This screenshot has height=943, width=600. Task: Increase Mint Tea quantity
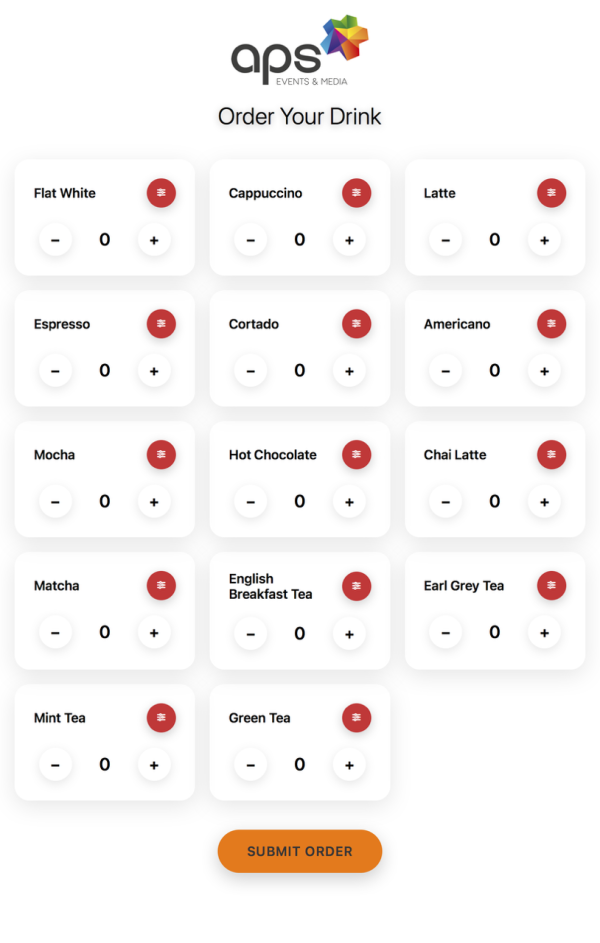coord(154,765)
